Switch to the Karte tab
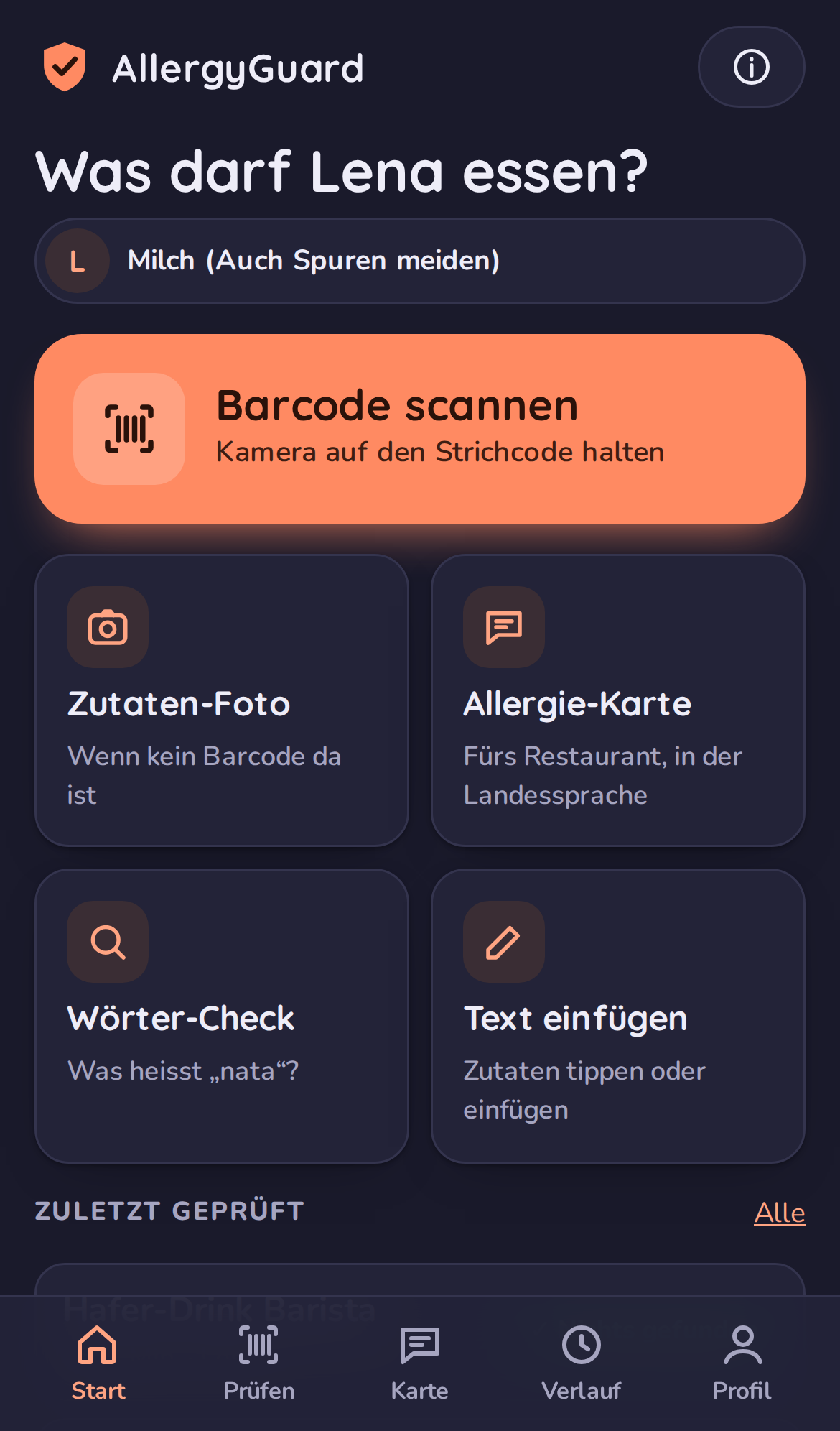Image resolution: width=840 pixels, height=1431 pixels. point(420,1363)
